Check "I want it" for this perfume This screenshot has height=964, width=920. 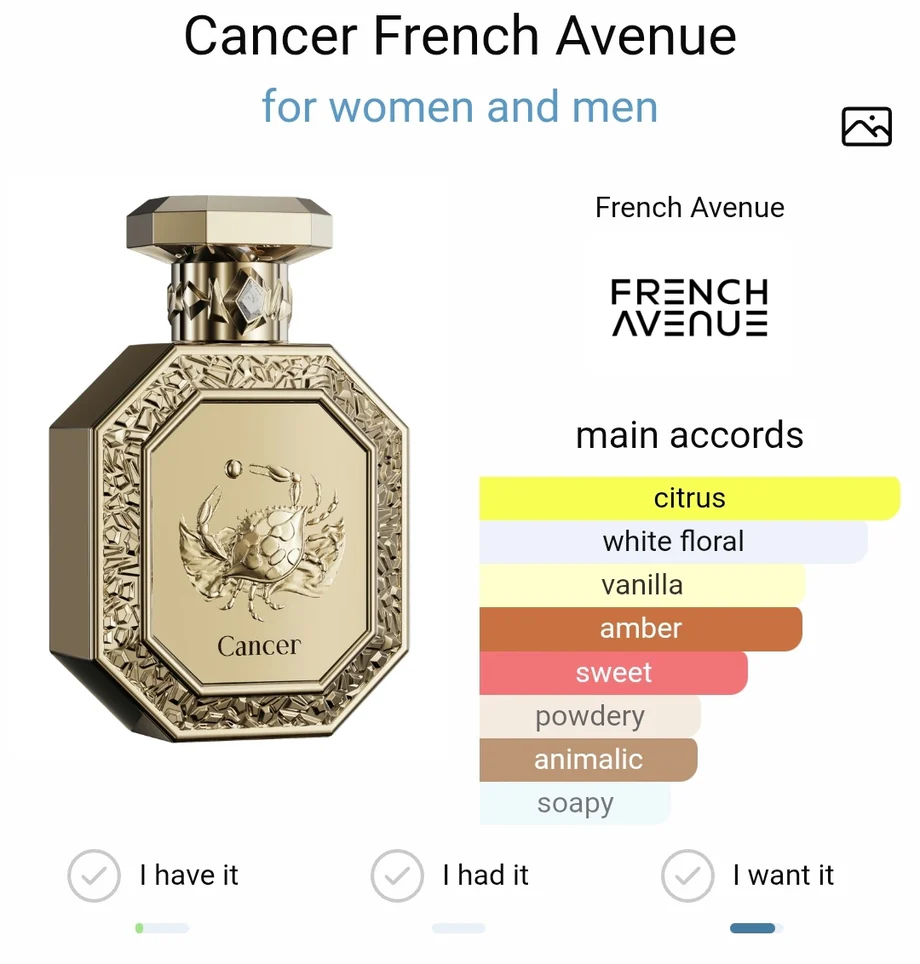click(688, 876)
